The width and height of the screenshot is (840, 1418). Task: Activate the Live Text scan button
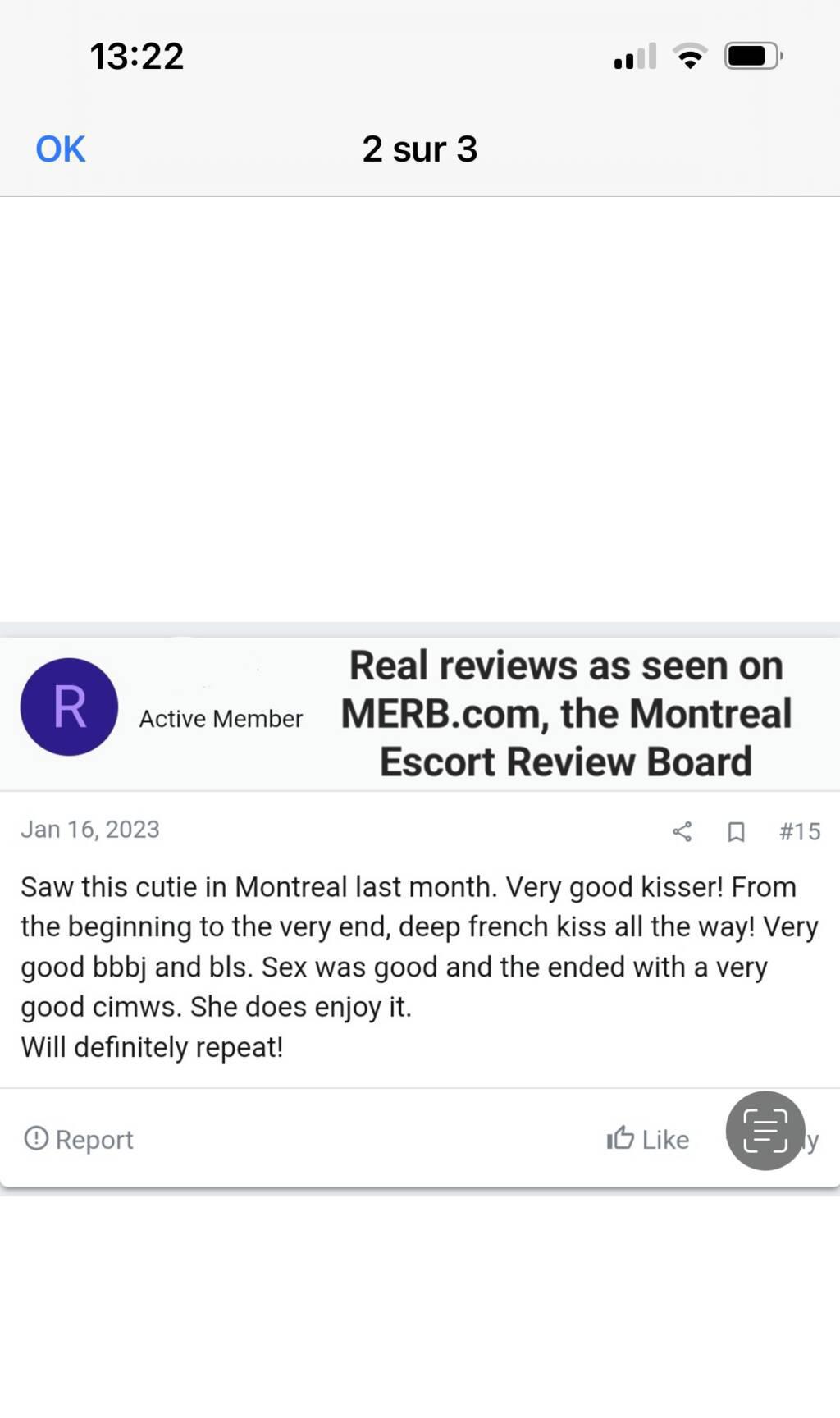765,1130
